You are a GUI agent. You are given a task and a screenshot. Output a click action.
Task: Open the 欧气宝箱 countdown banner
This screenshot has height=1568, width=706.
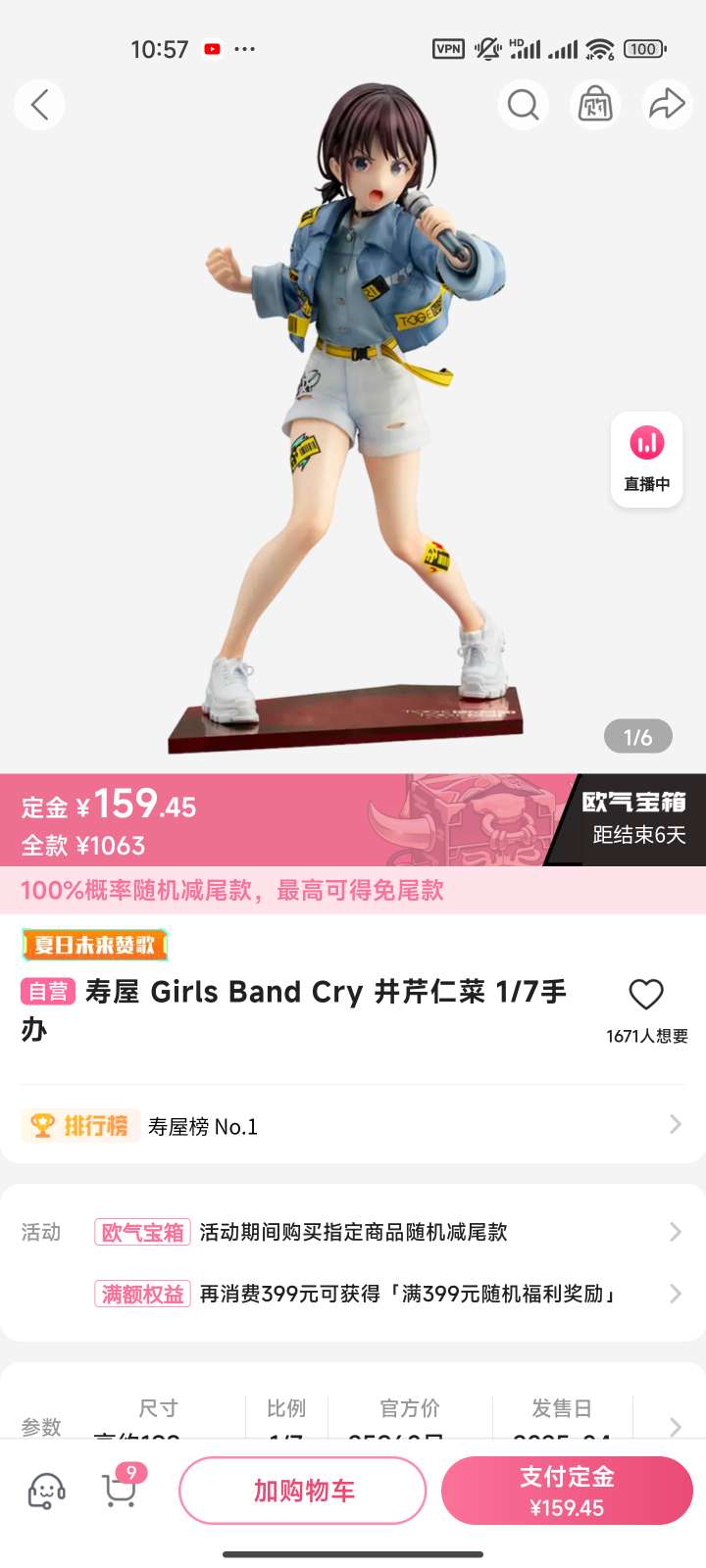click(x=633, y=818)
